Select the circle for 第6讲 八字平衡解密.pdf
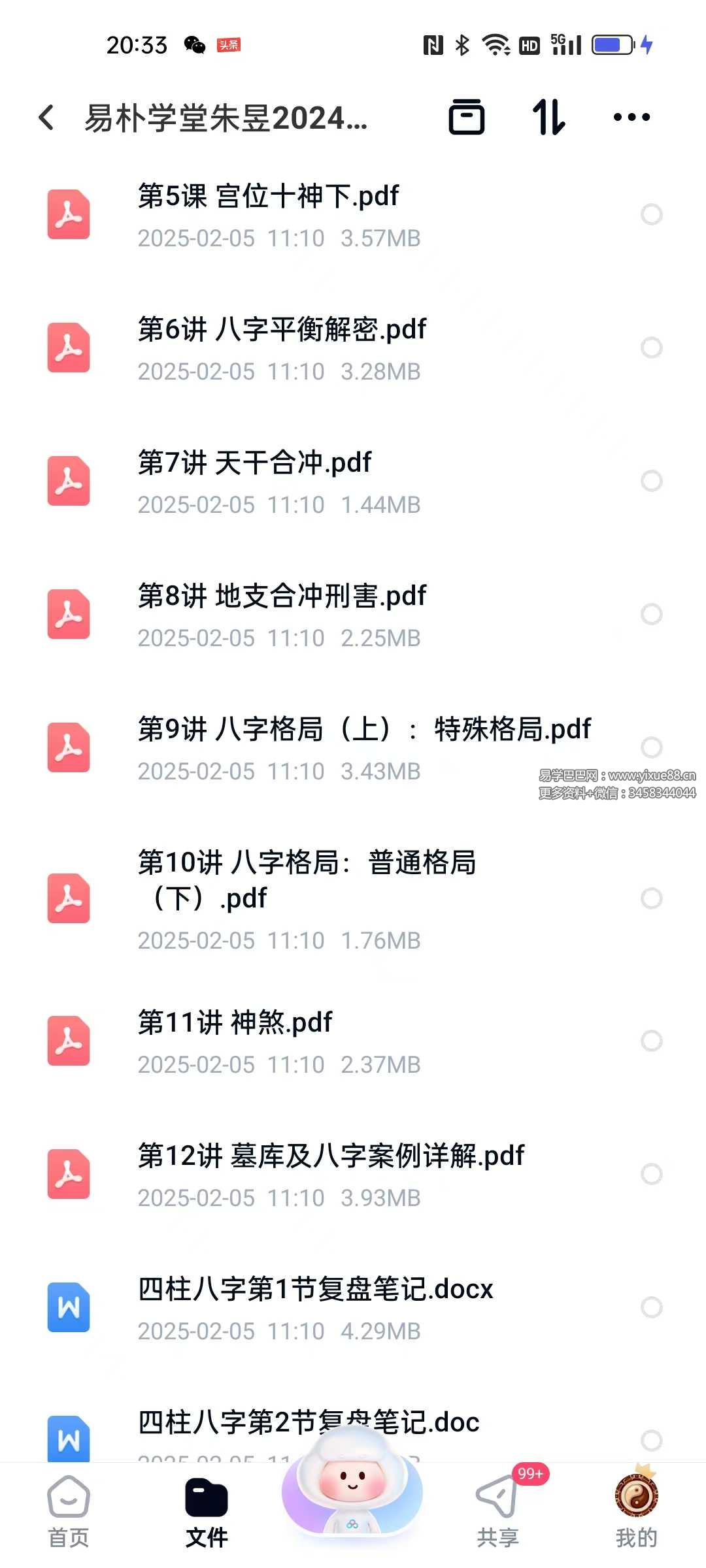706x1568 pixels. 652,348
